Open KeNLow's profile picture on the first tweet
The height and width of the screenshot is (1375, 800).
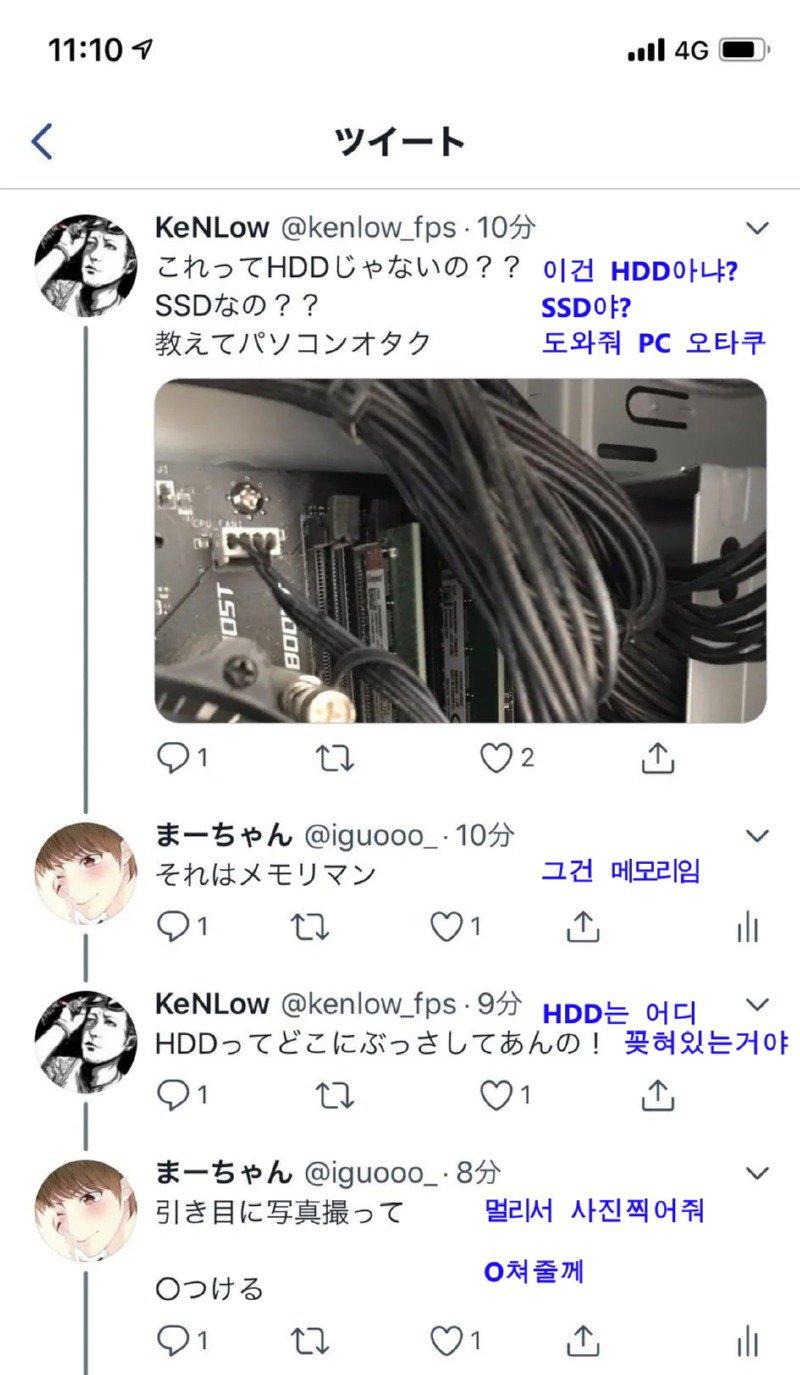tap(86, 265)
